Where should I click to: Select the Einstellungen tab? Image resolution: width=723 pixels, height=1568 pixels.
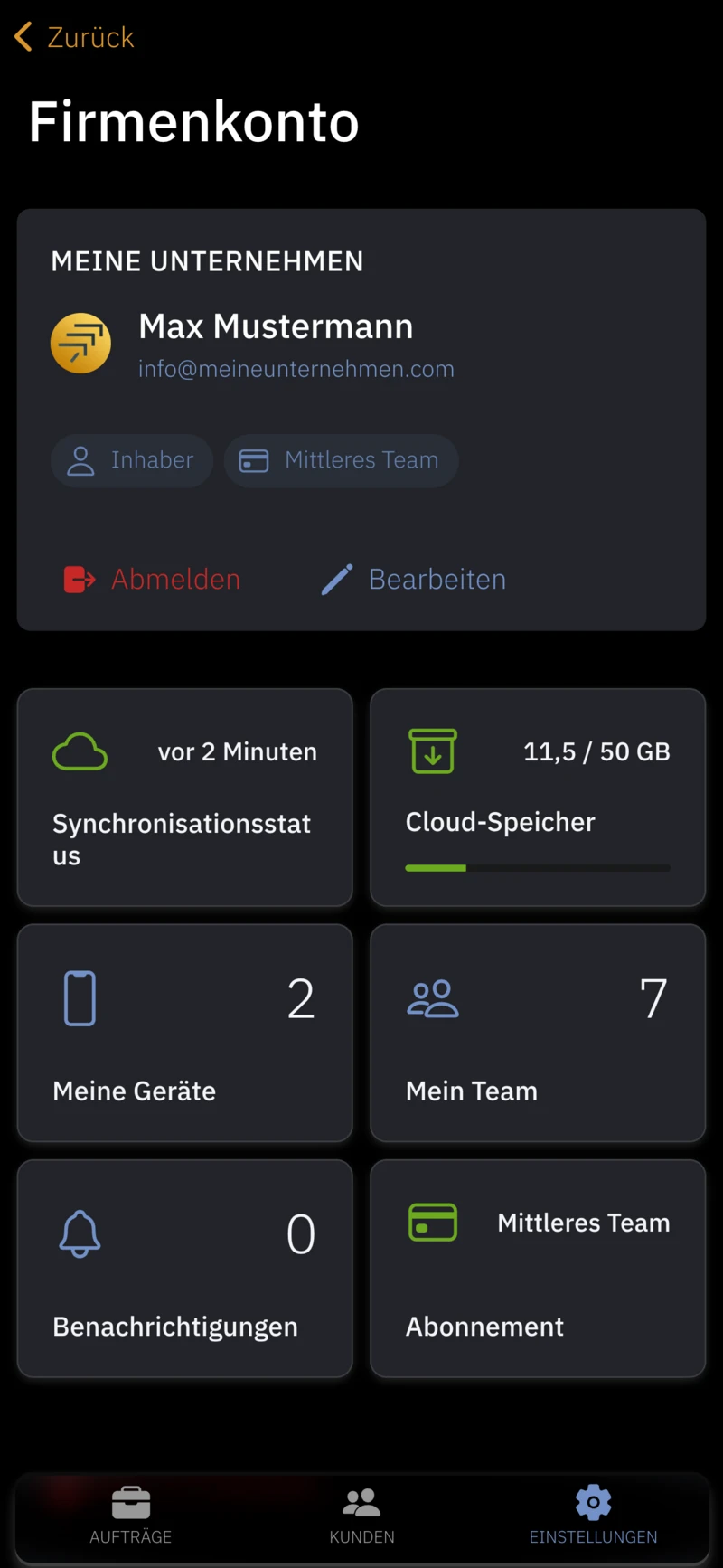pos(593,1516)
